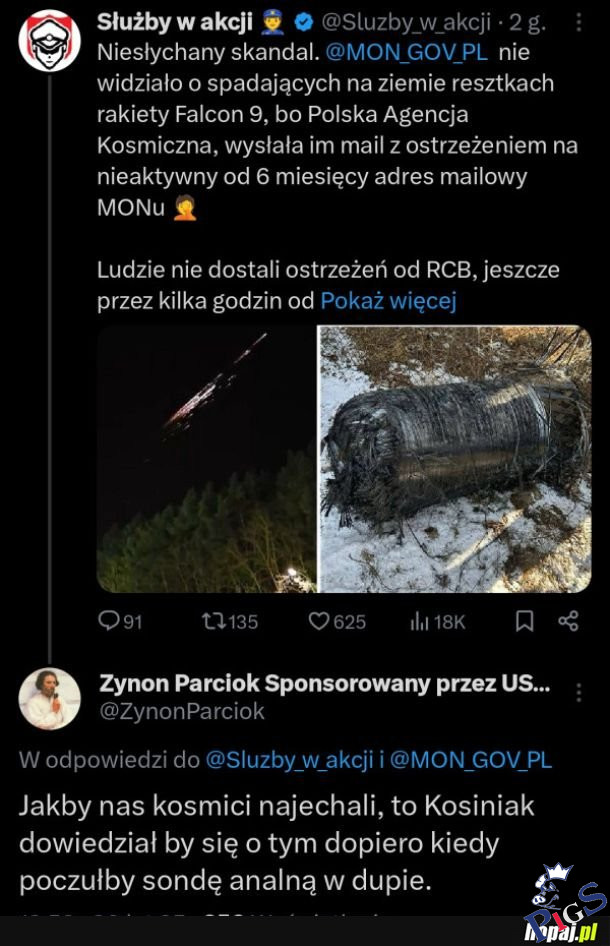Bookmark the Służby w akcji tweet

[x=524, y=621]
